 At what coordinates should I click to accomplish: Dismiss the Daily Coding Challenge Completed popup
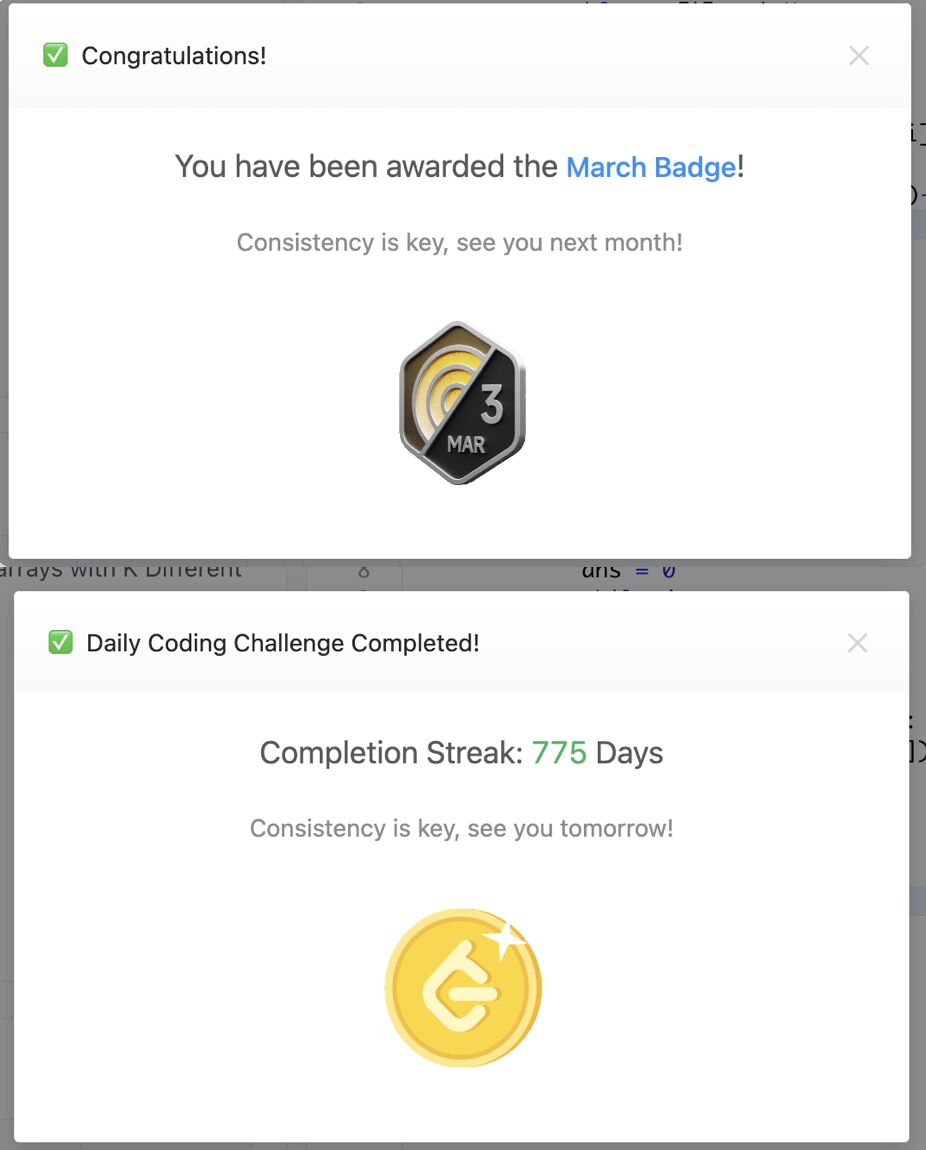pyautogui.click(x=857, y=643)
